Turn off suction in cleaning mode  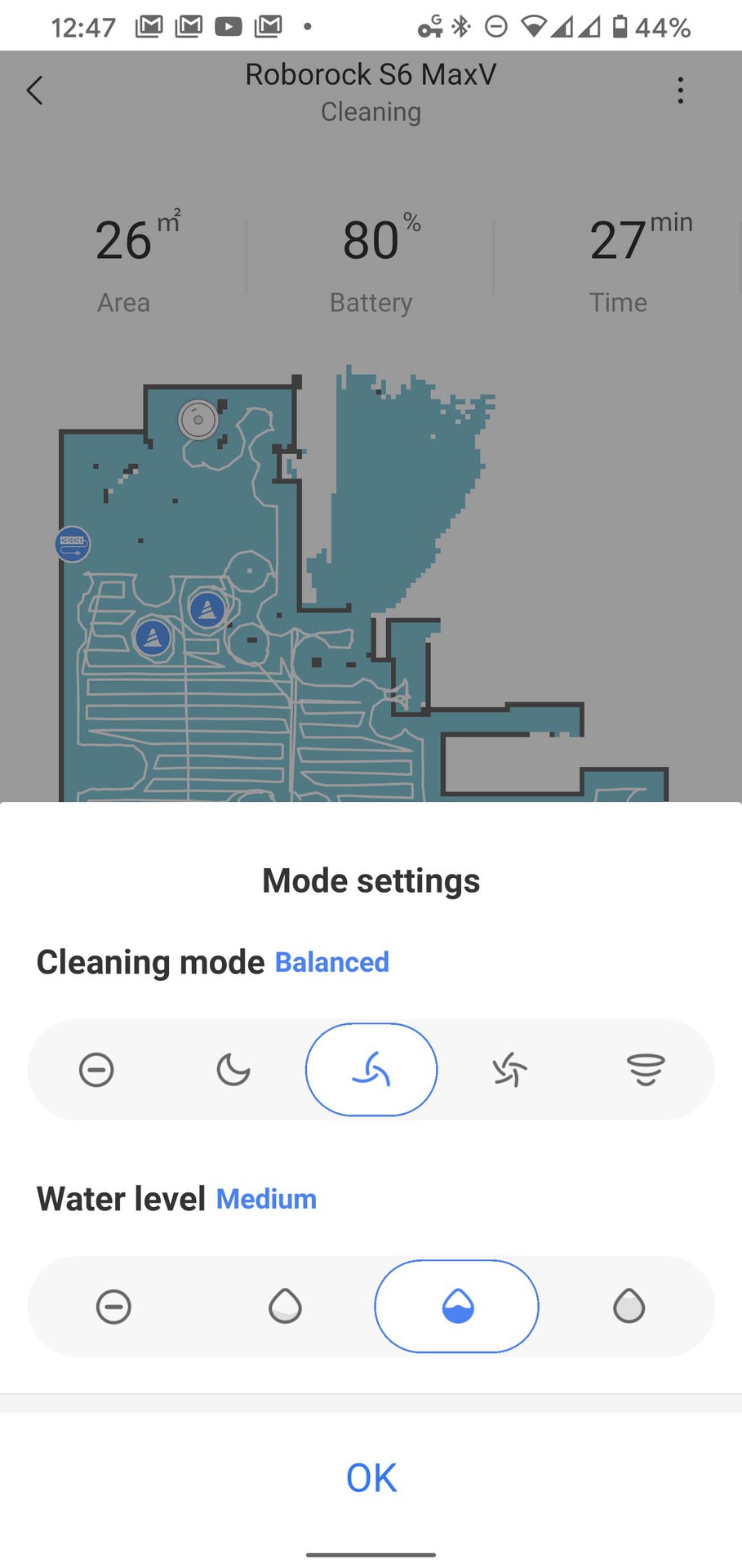96,1070
